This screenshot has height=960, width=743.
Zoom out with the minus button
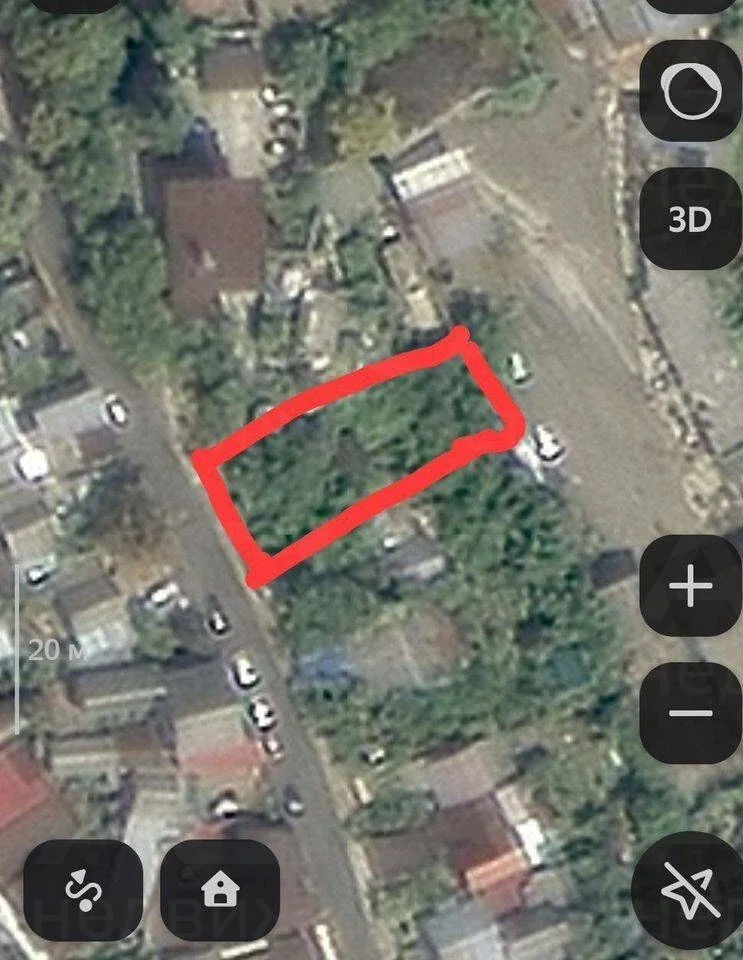pyautogui.click(x=690, y=714)
